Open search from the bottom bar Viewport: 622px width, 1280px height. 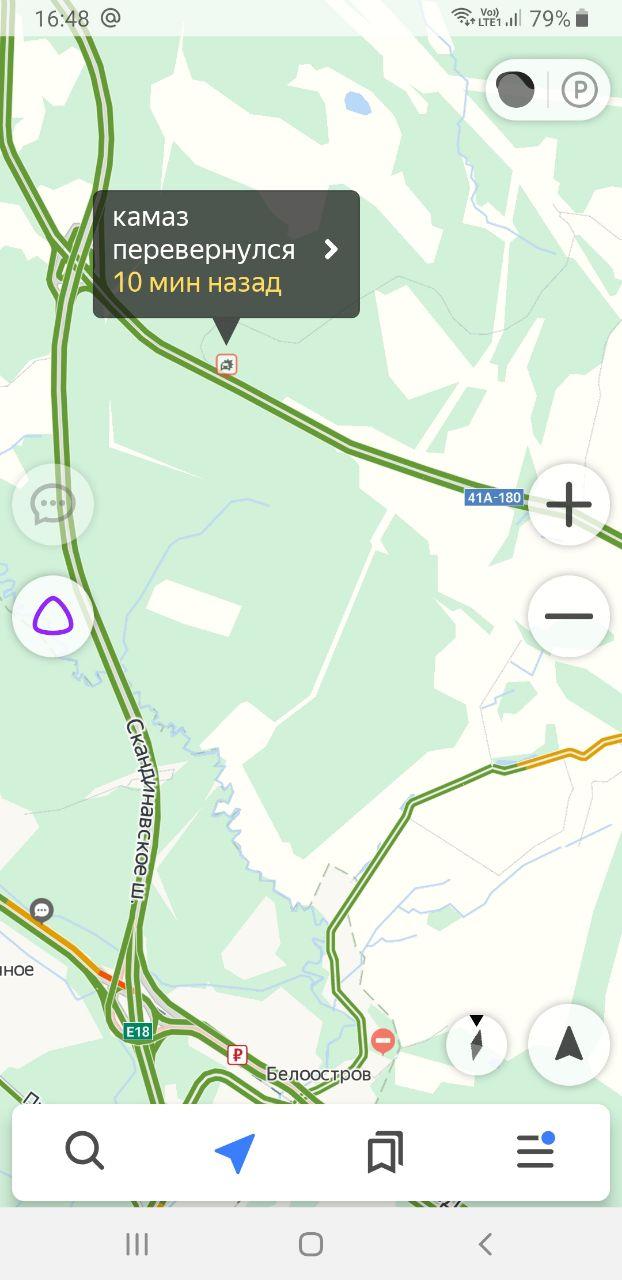85,1152
